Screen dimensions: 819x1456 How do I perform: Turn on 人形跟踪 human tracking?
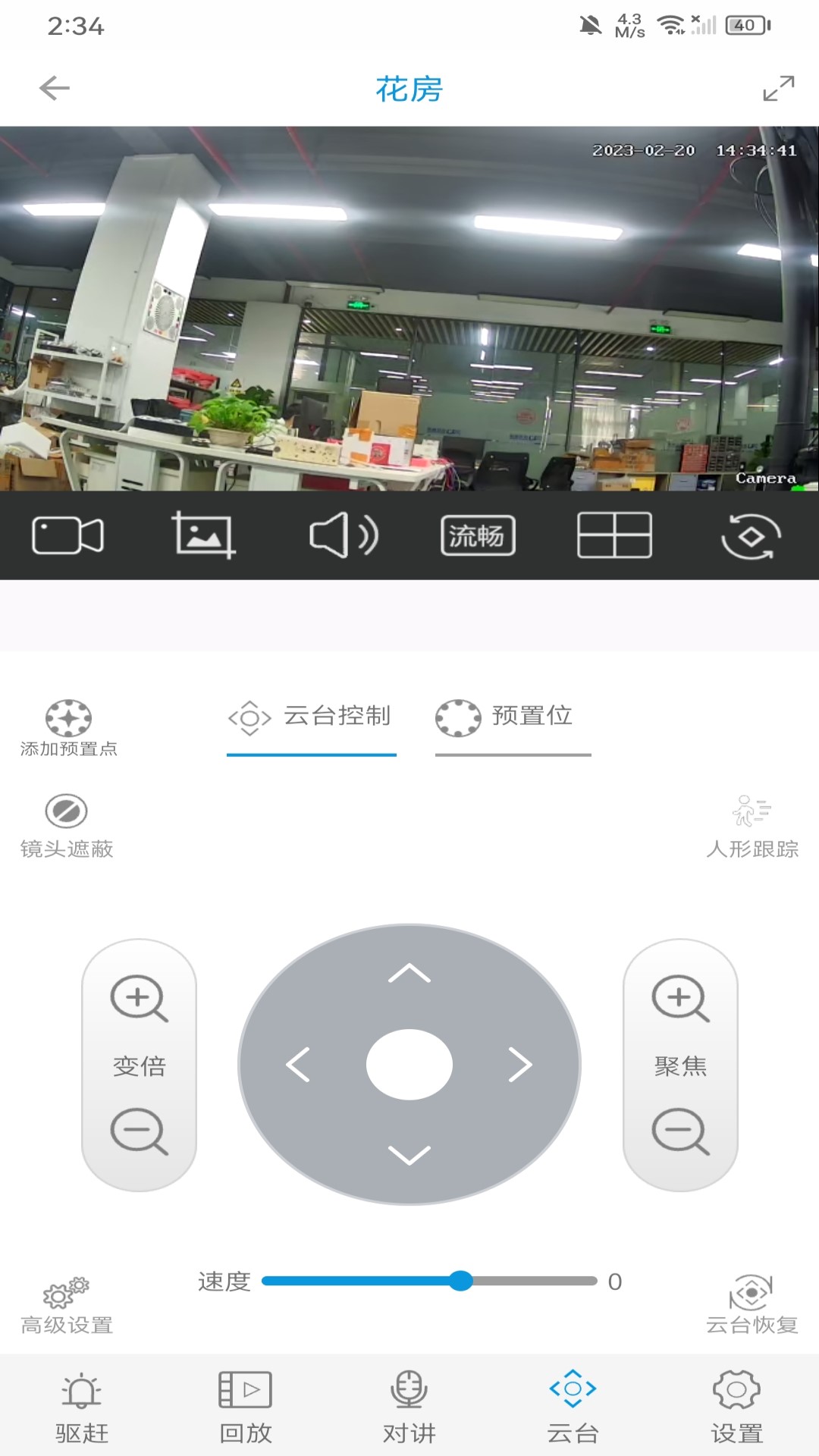752,827
